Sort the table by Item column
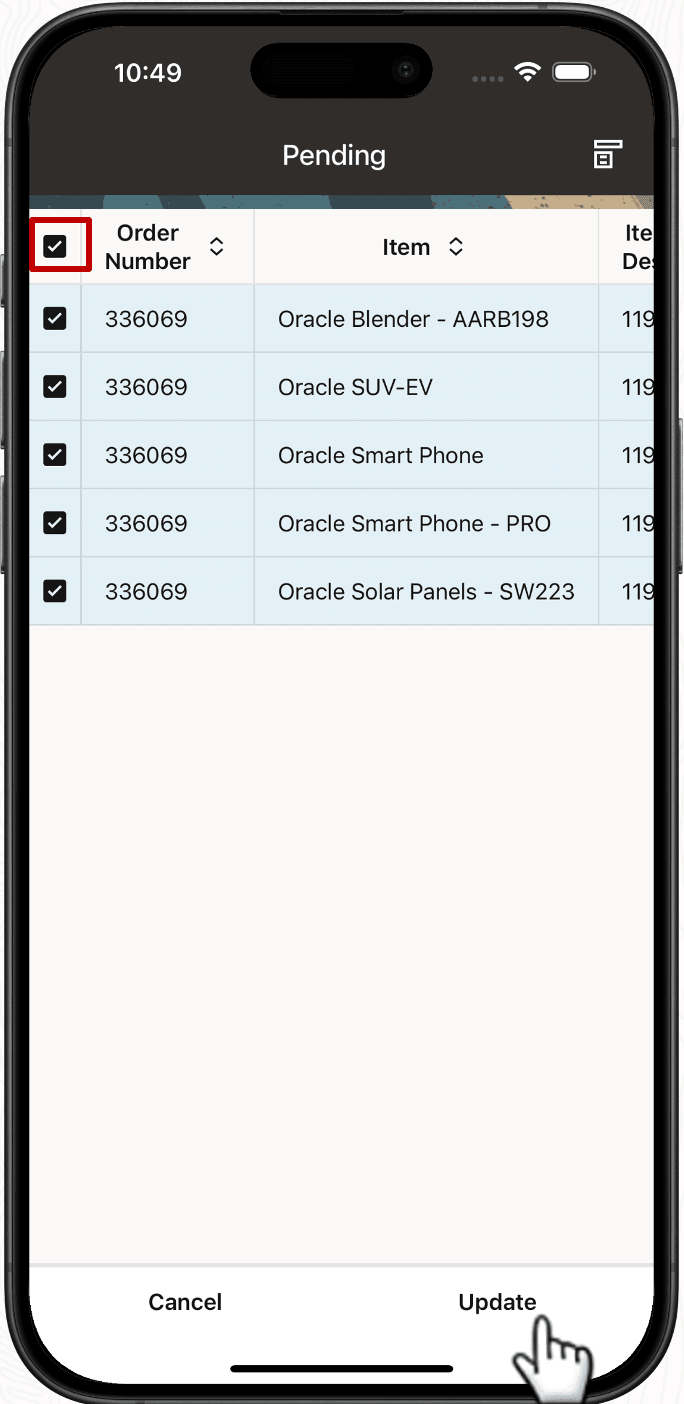This screenshot has height=1404, width=684. point(455,247)
